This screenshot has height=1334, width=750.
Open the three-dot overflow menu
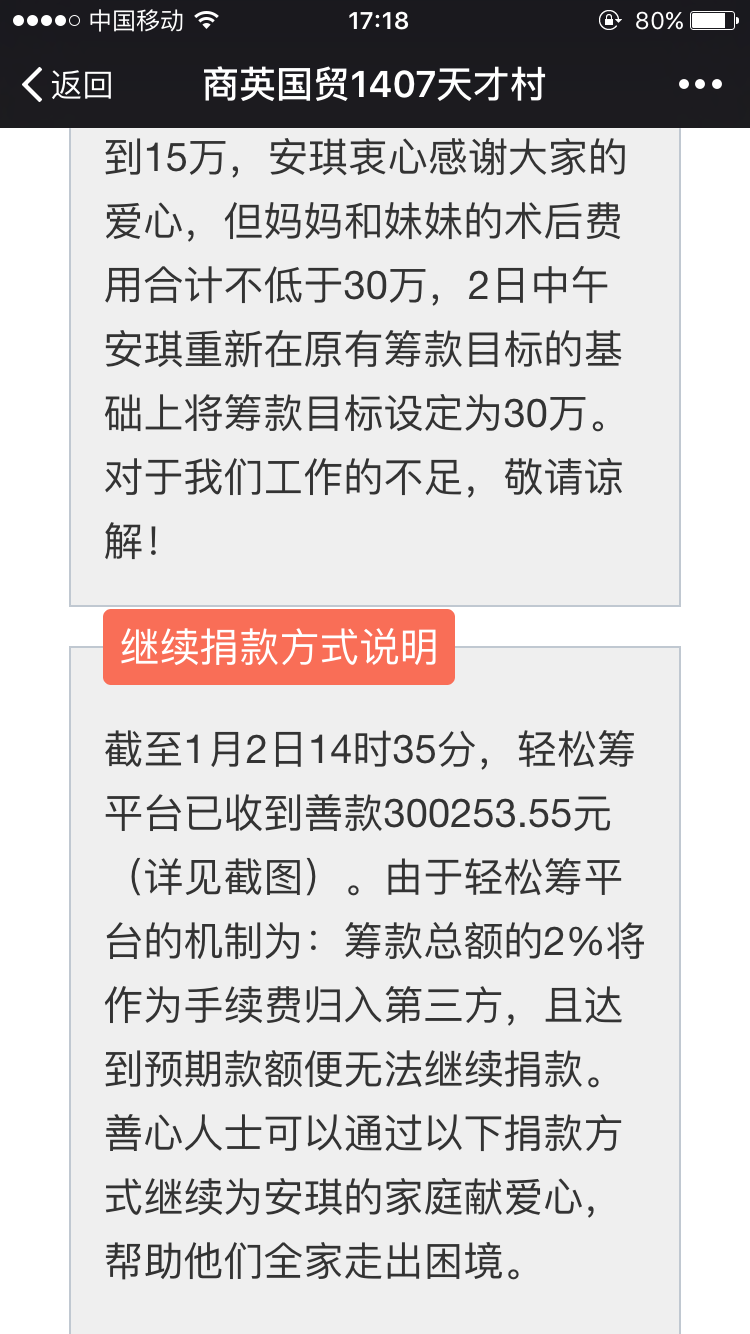tap(700, 85)
